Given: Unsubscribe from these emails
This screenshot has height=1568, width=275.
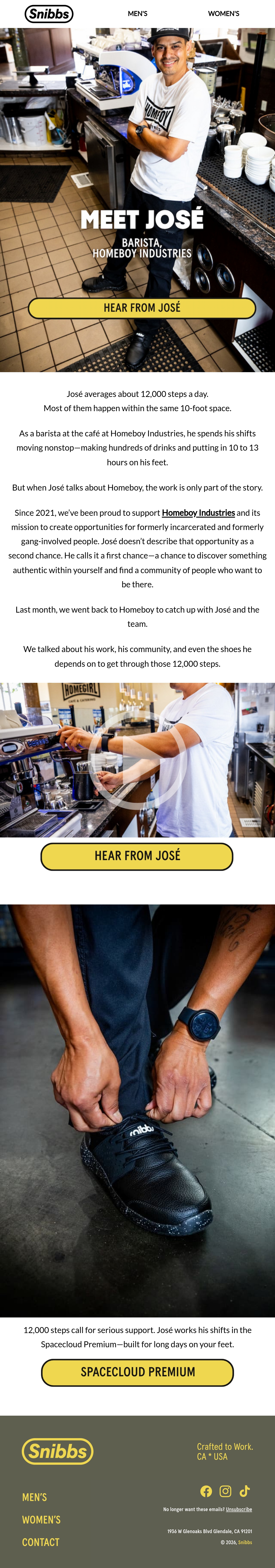Looking at the screenshot, I should (x=239, y=1509).
